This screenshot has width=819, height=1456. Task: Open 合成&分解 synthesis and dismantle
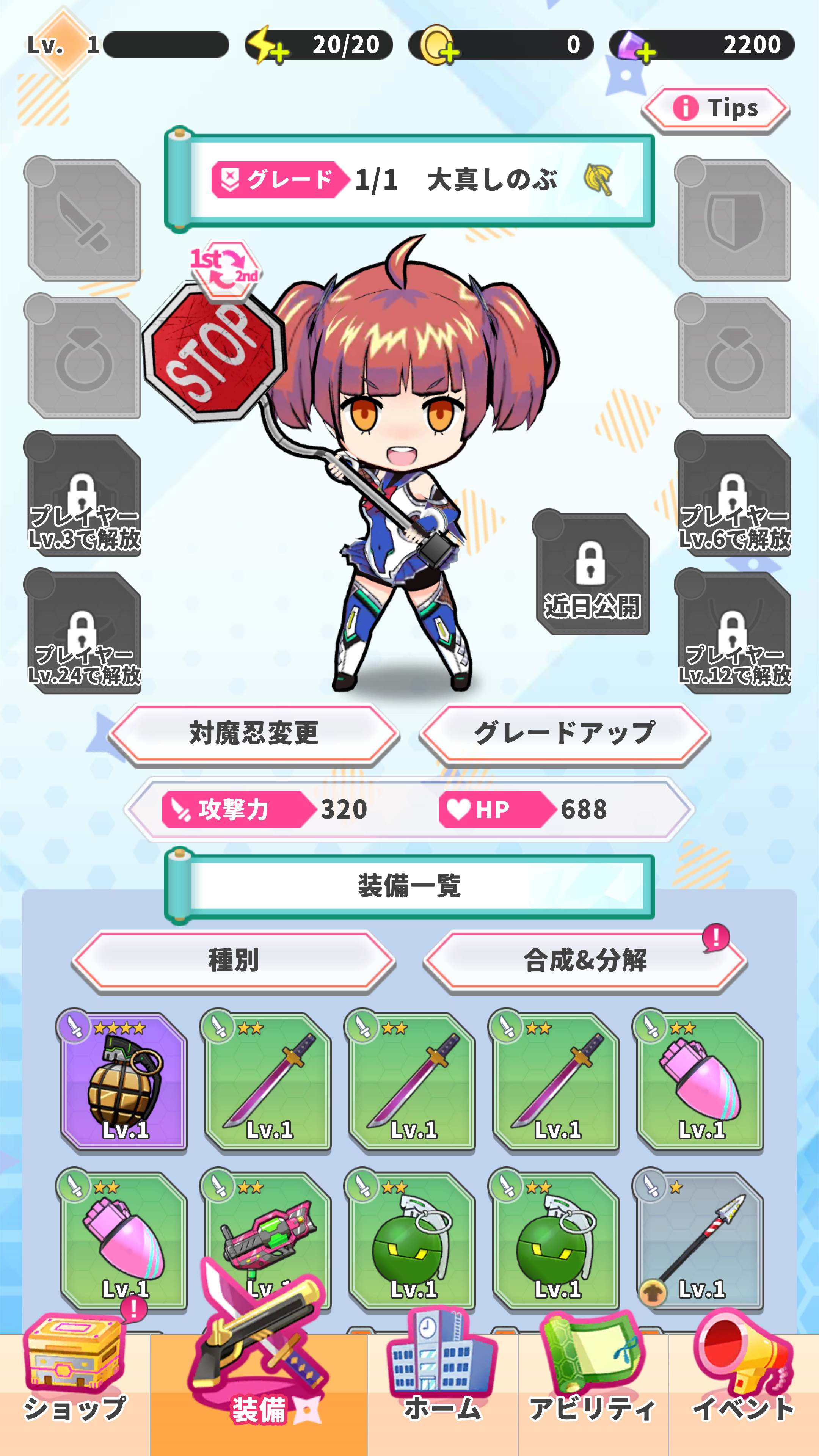(x=584, y=960)
